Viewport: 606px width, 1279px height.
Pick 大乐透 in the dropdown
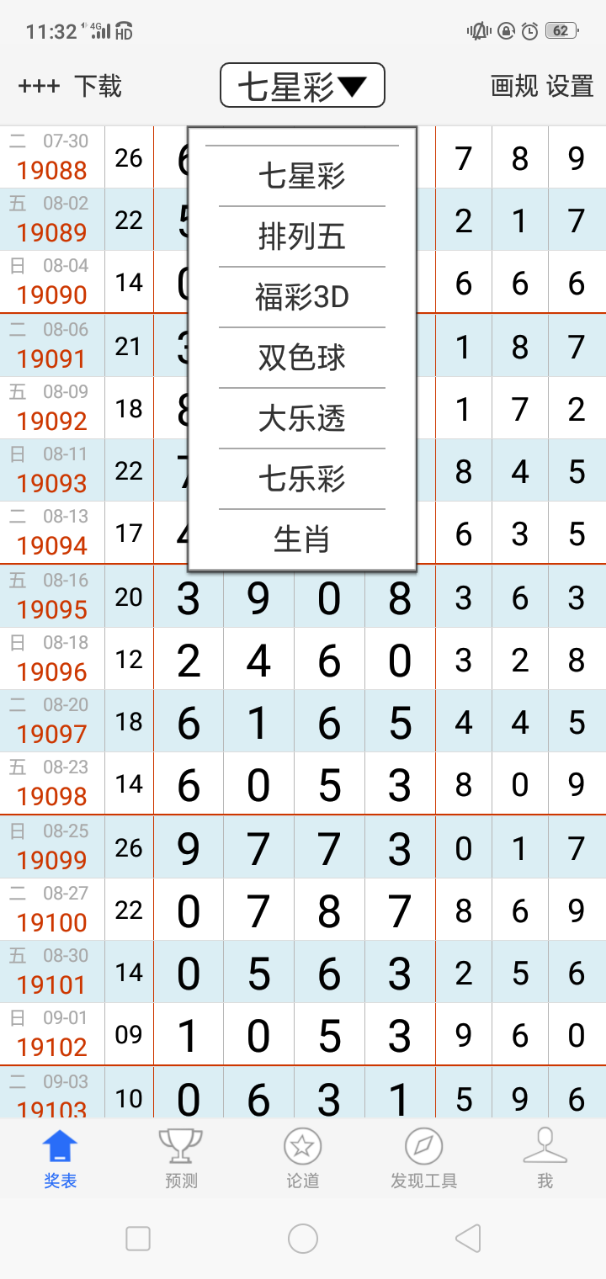click(x=302, y=418)
